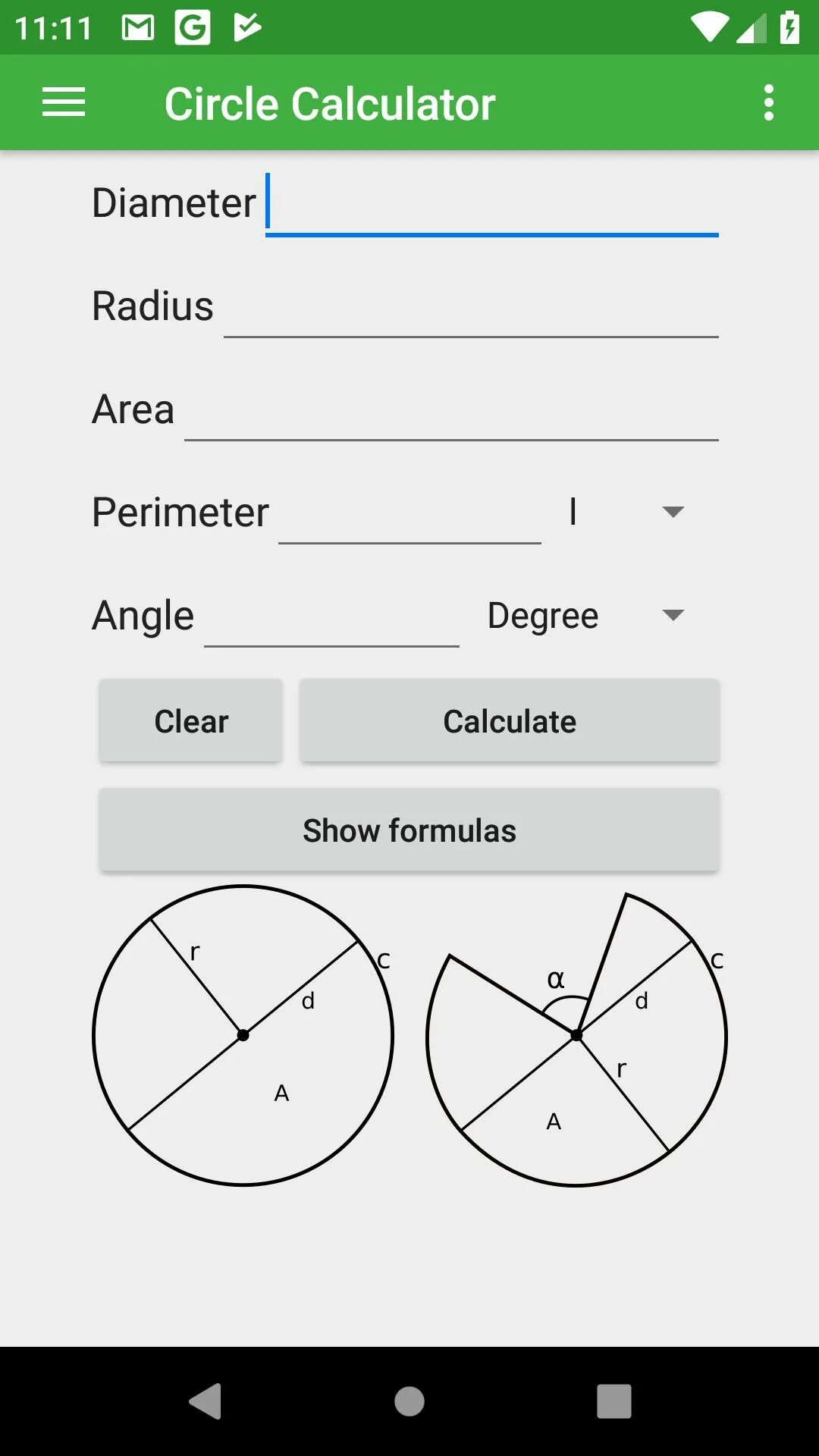Screen dimensions: 819x1456
Task: Select the Angle input field
Action: coord(331,617)
